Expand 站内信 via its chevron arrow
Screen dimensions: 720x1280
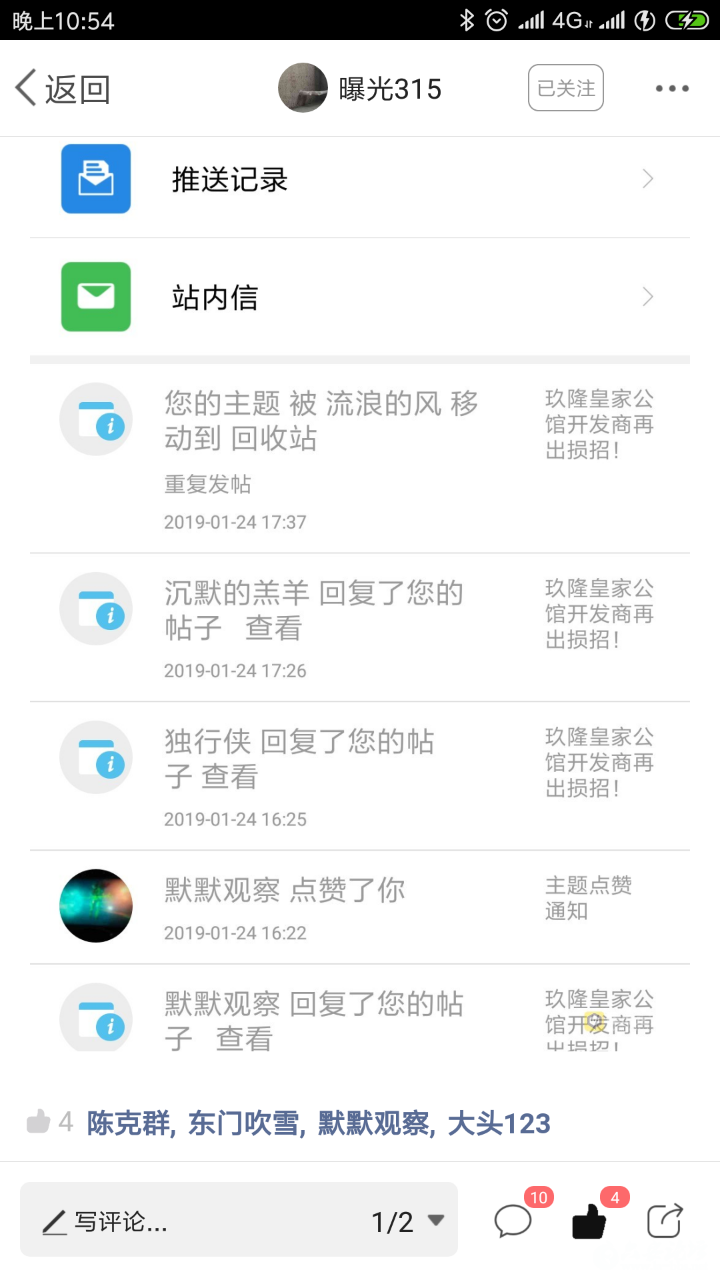point(647,297)
